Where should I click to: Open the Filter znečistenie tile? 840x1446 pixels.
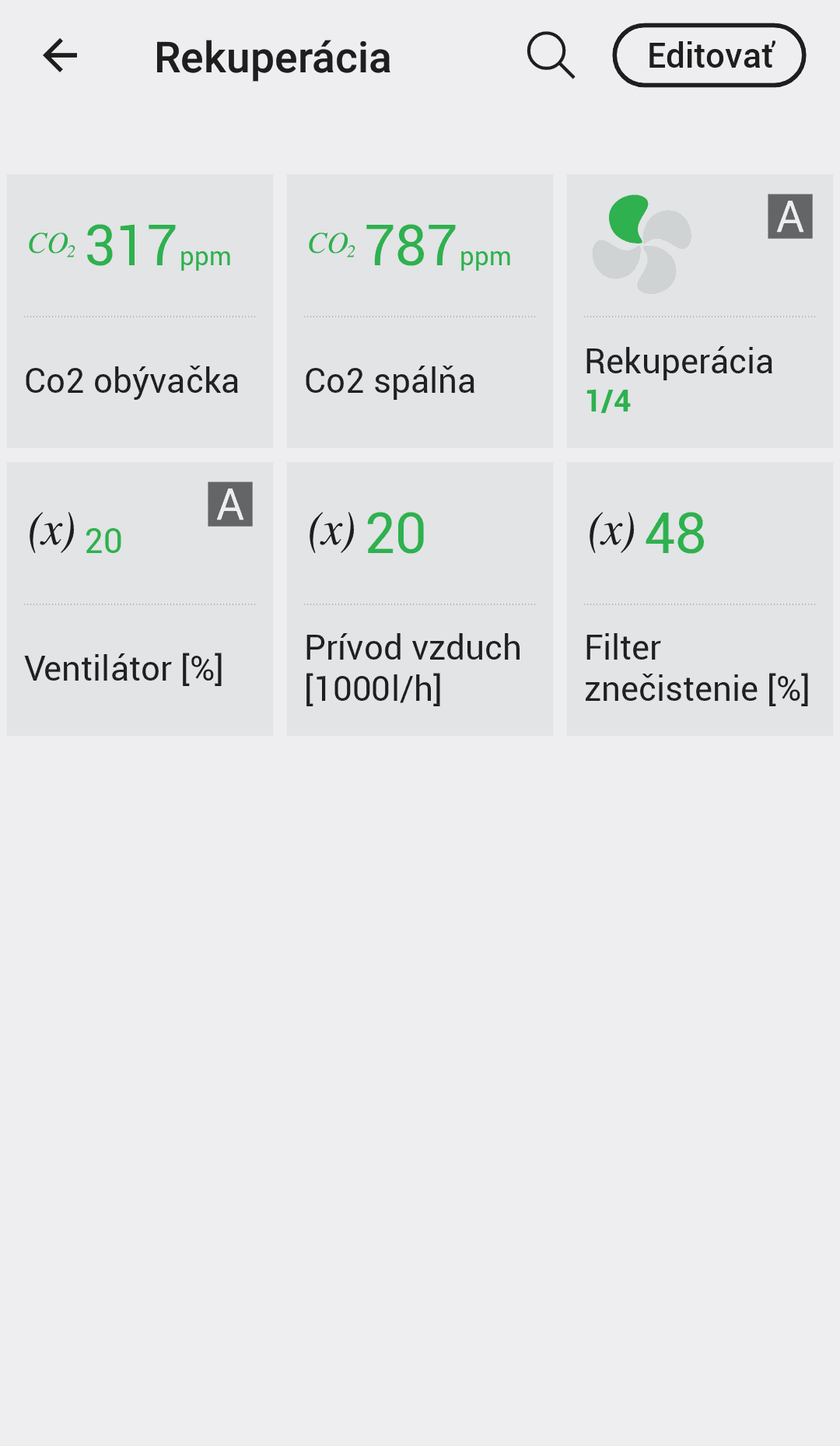tap(700, 599)
